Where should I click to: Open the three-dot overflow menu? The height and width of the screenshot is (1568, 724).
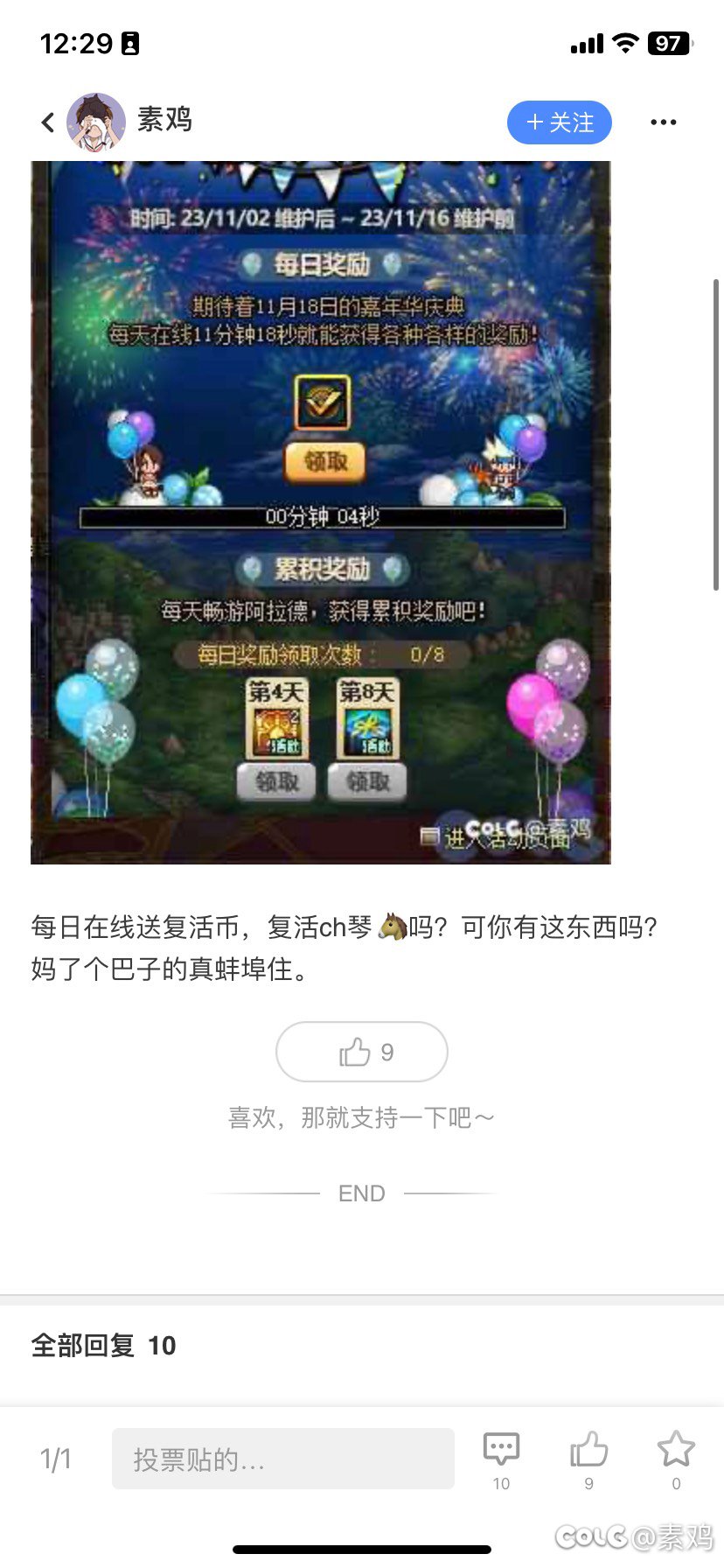[663, 122]
